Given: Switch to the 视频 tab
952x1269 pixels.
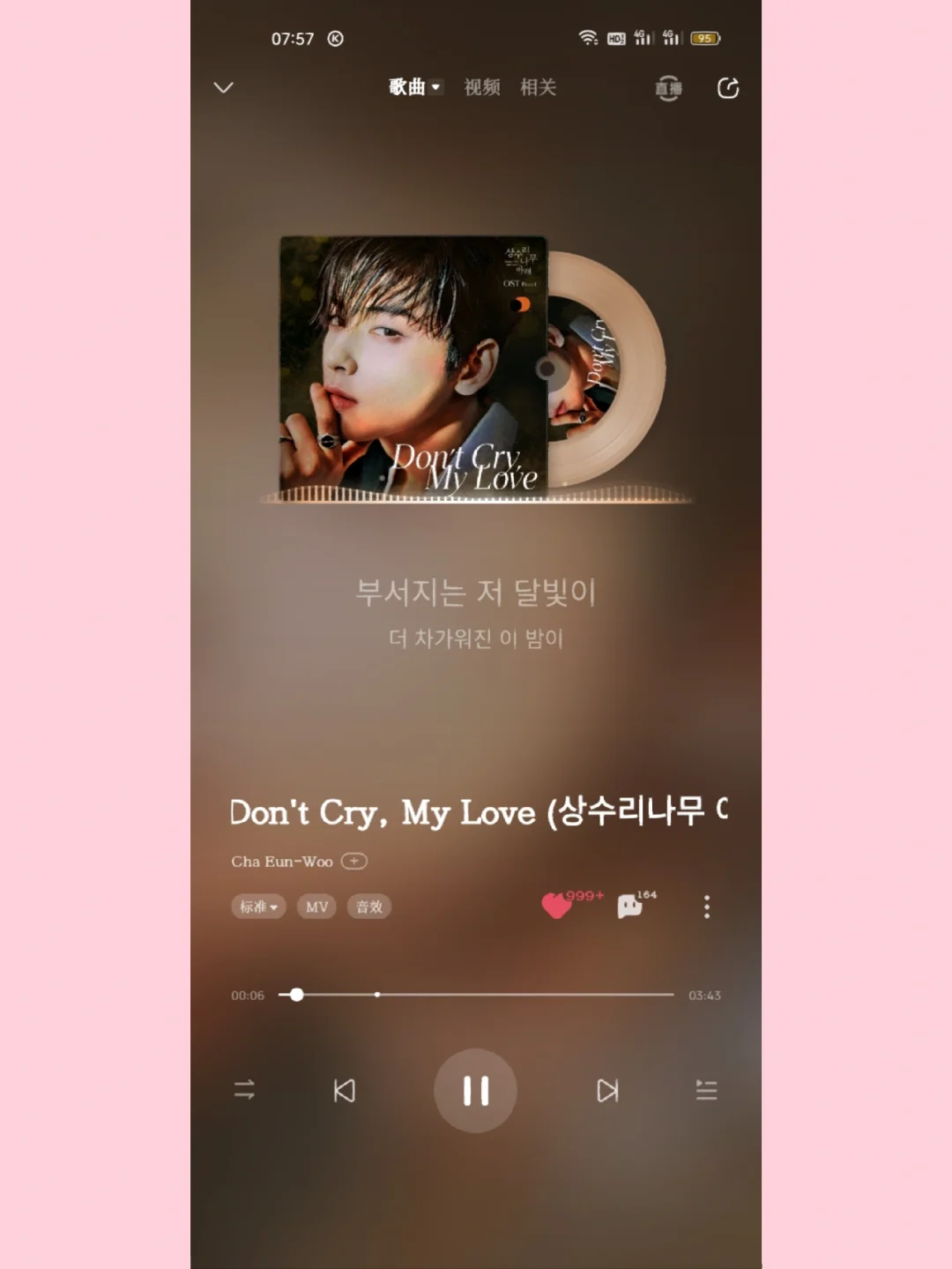Looking at the screenshot, I should pos(482,87).
